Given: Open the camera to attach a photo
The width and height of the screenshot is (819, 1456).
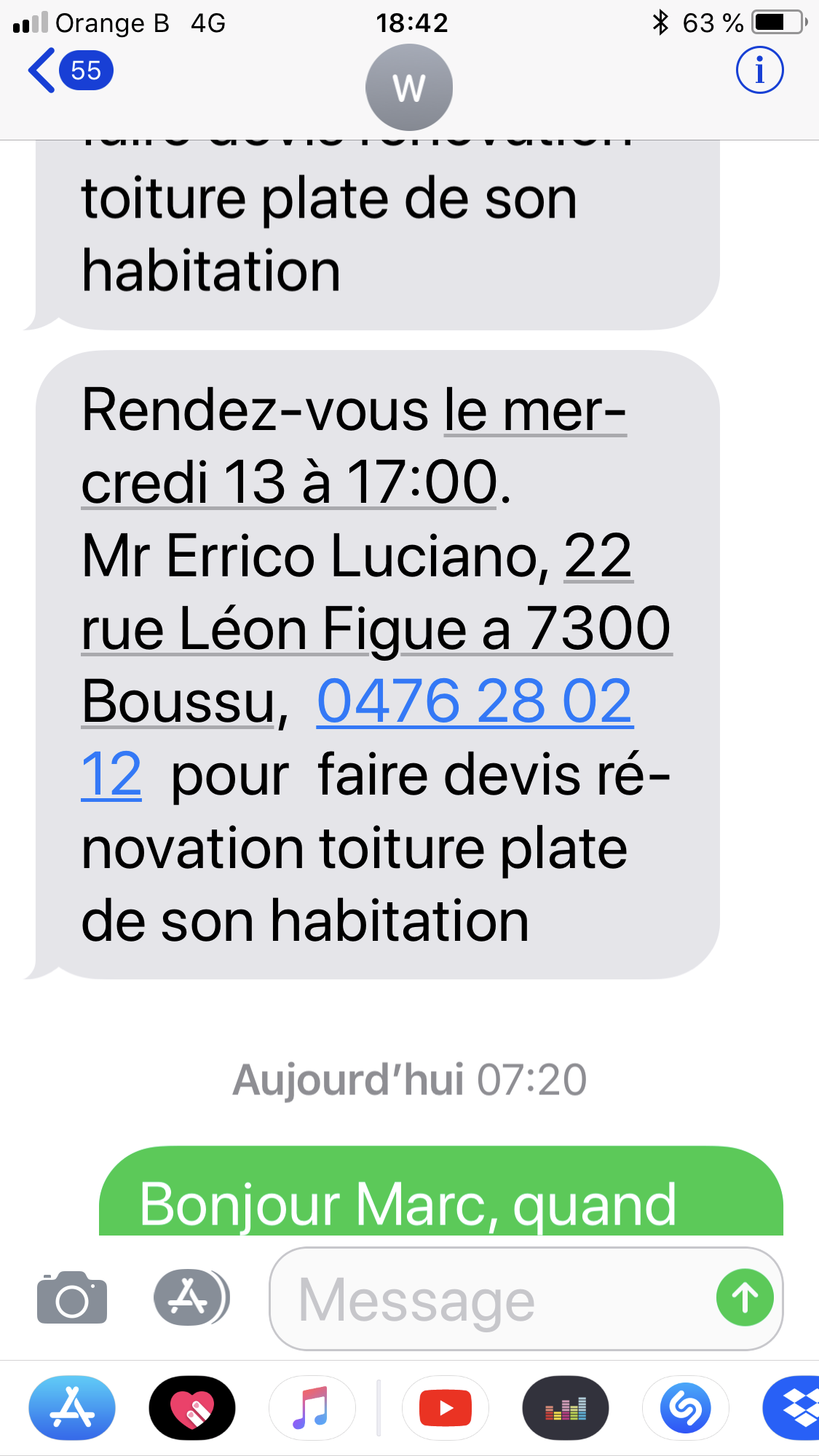Looking at the screenshot, I should pyautogui.click(x=72, y=1298).
